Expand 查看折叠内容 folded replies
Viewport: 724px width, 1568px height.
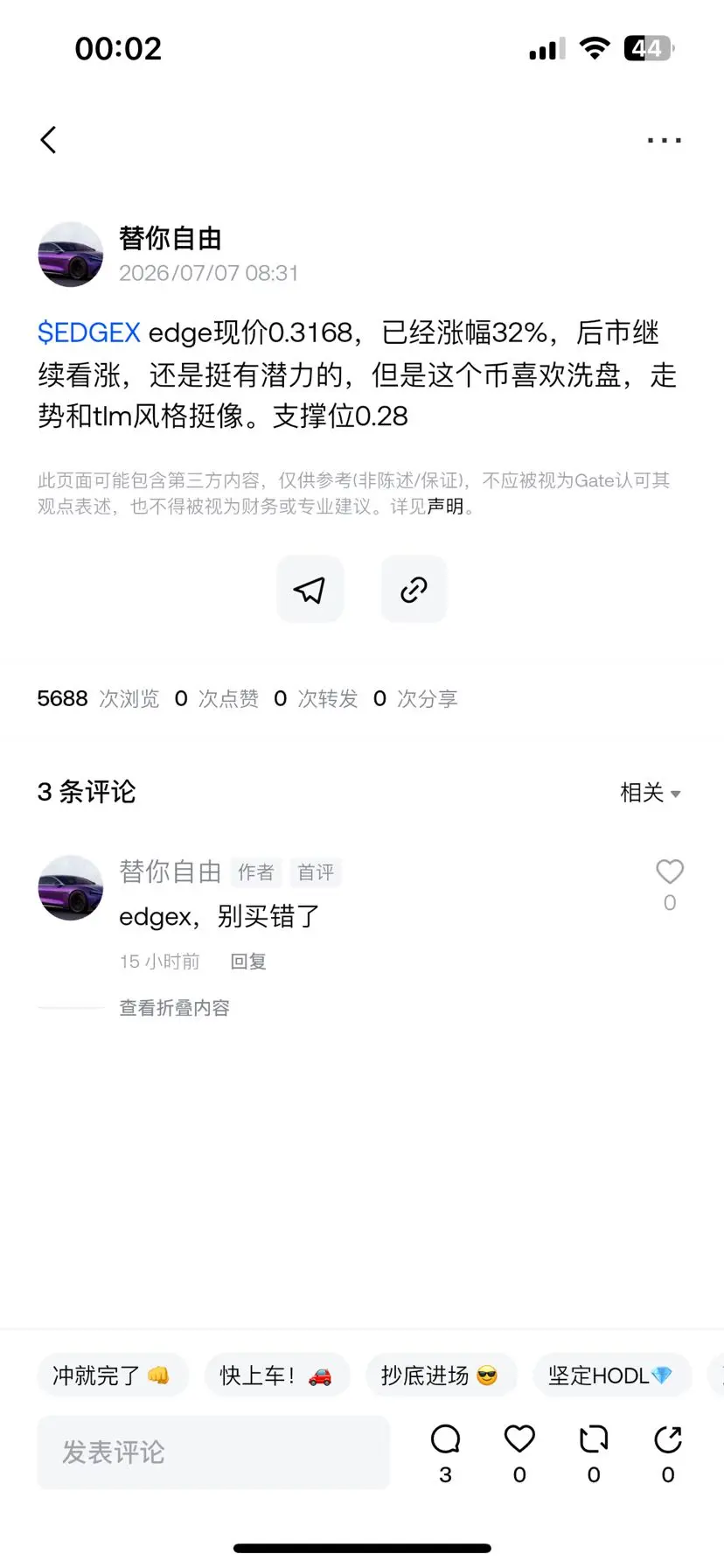point(174,1008)
